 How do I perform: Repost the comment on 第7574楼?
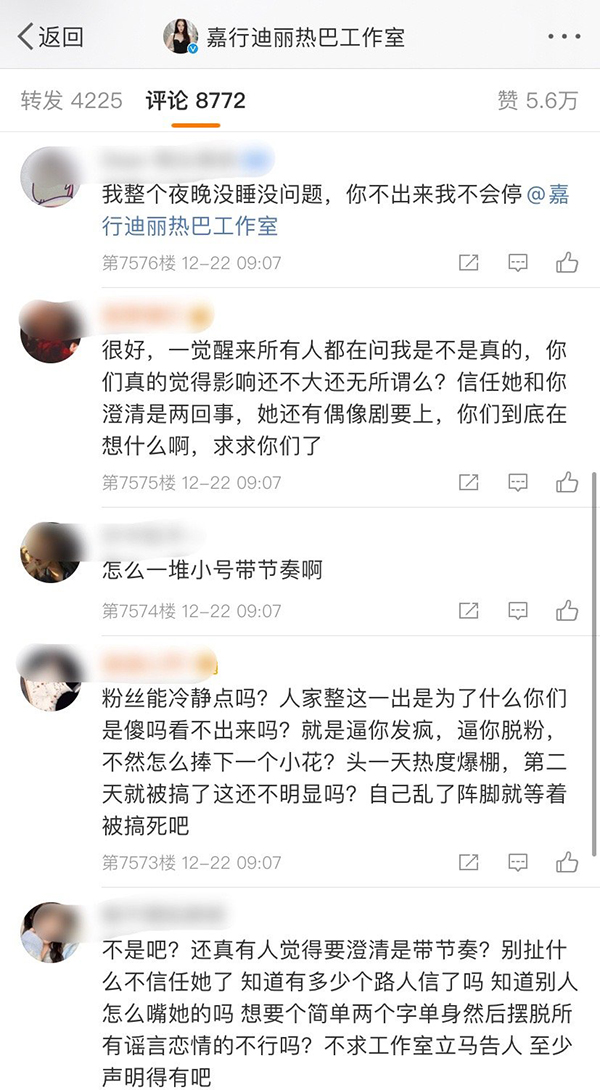468,610
